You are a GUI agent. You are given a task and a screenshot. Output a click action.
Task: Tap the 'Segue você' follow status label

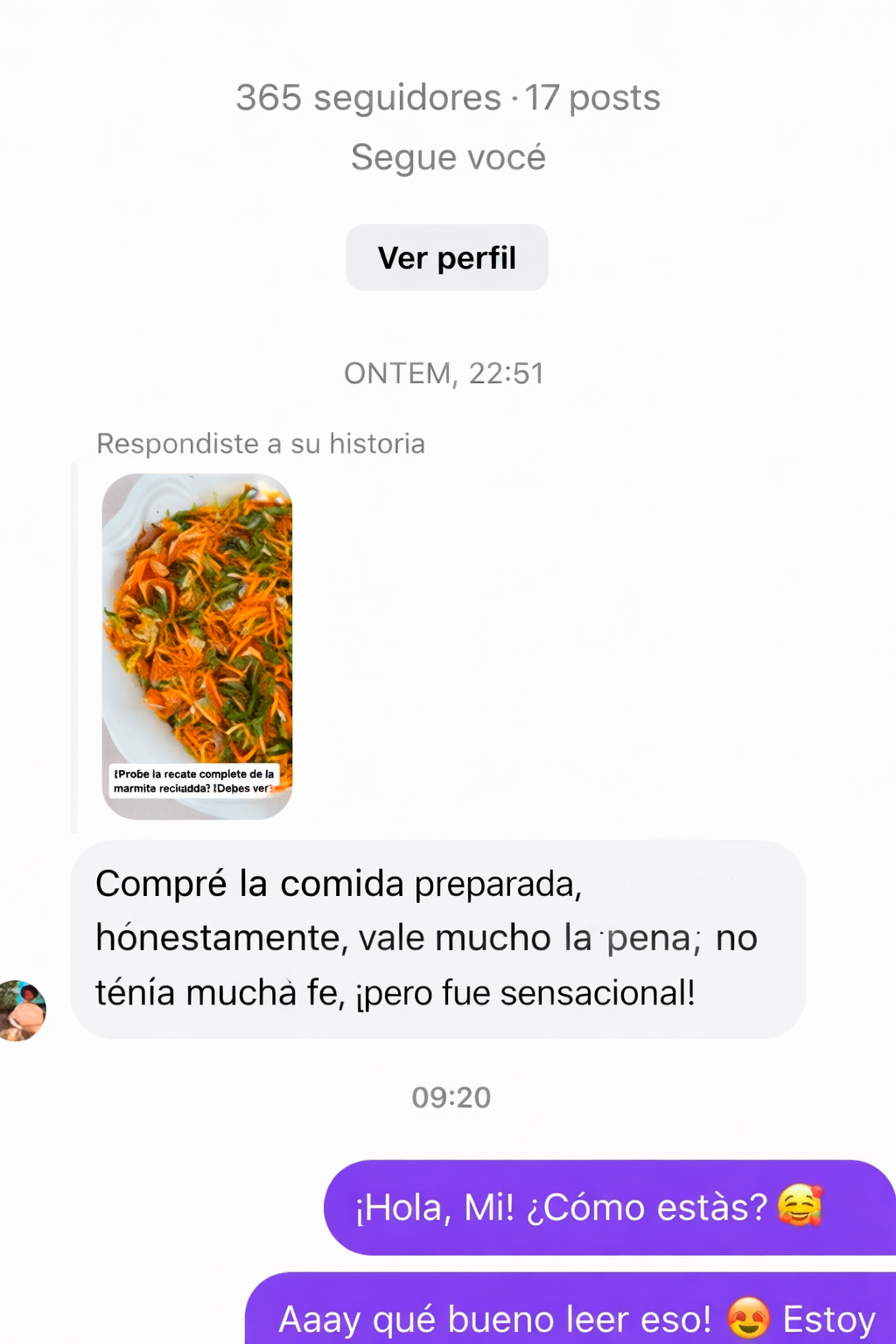point(447,157)
